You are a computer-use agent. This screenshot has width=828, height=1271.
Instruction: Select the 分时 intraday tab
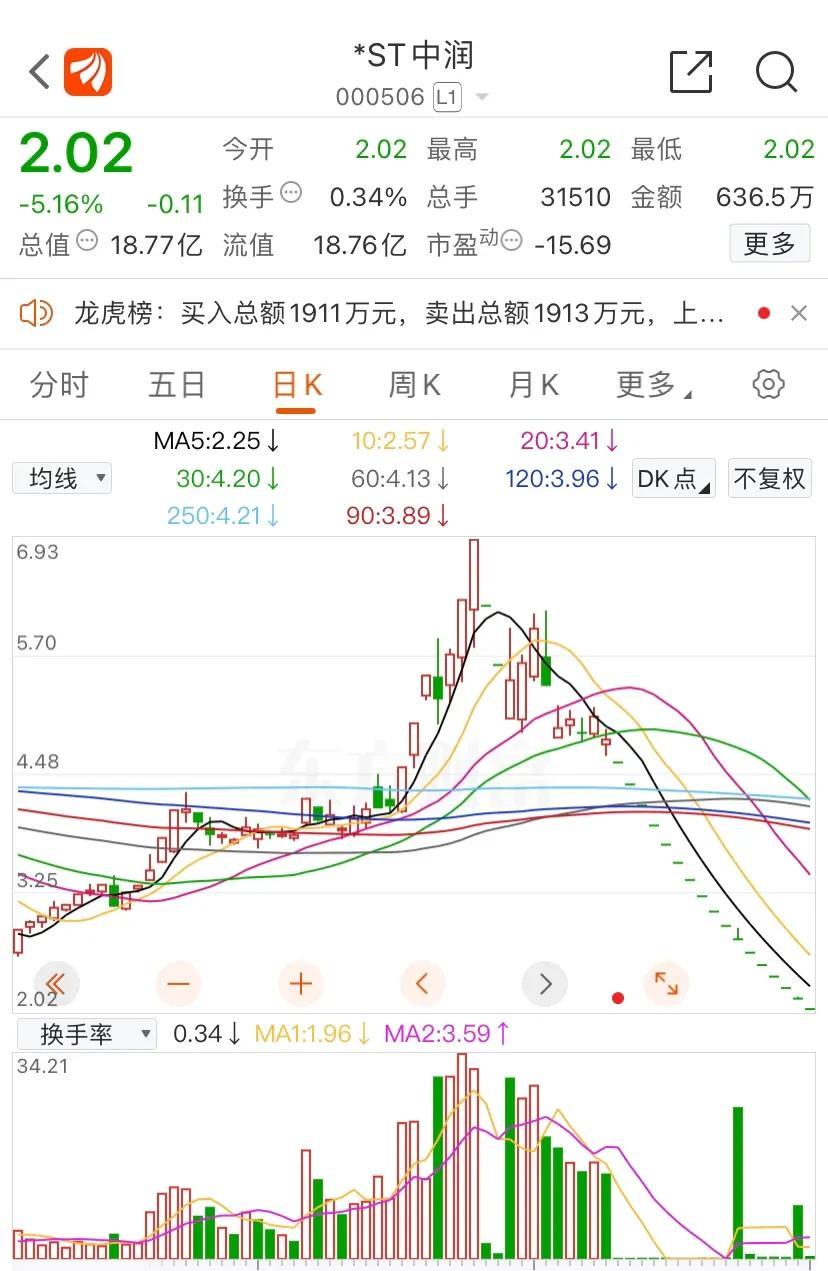[x=60, y=384]
